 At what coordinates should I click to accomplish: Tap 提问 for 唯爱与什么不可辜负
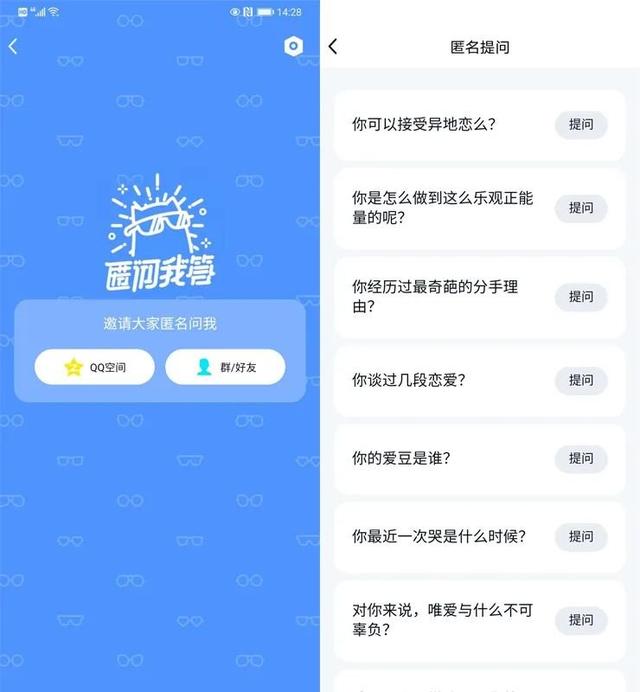pos(581,620)
